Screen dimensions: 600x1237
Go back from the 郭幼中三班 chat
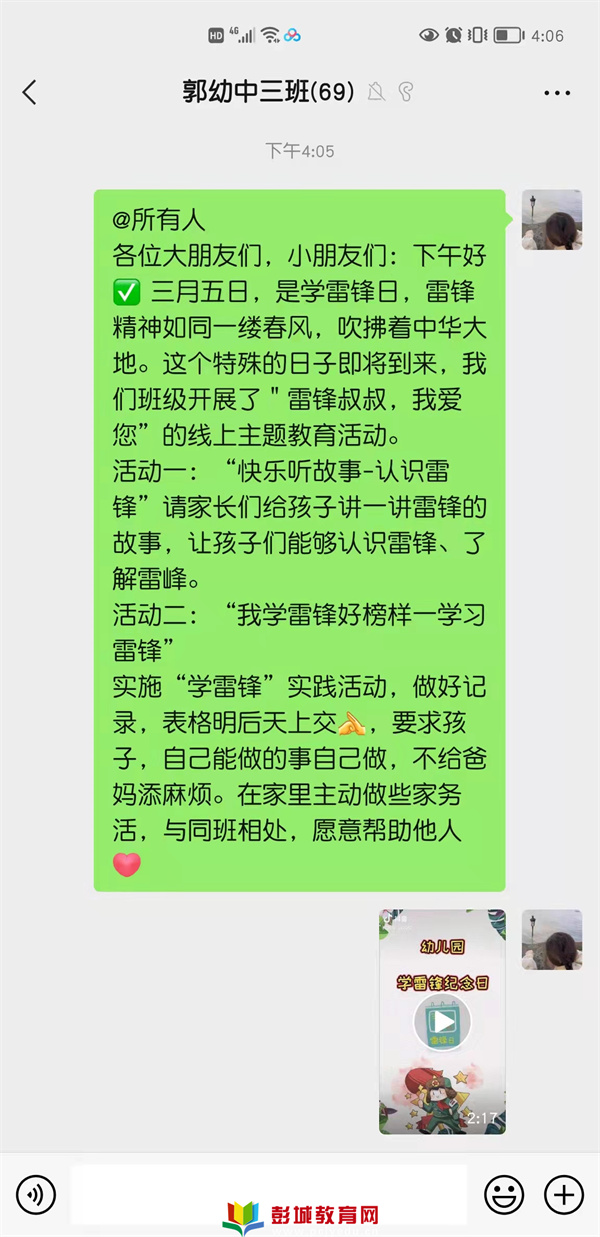pos(29,93)
